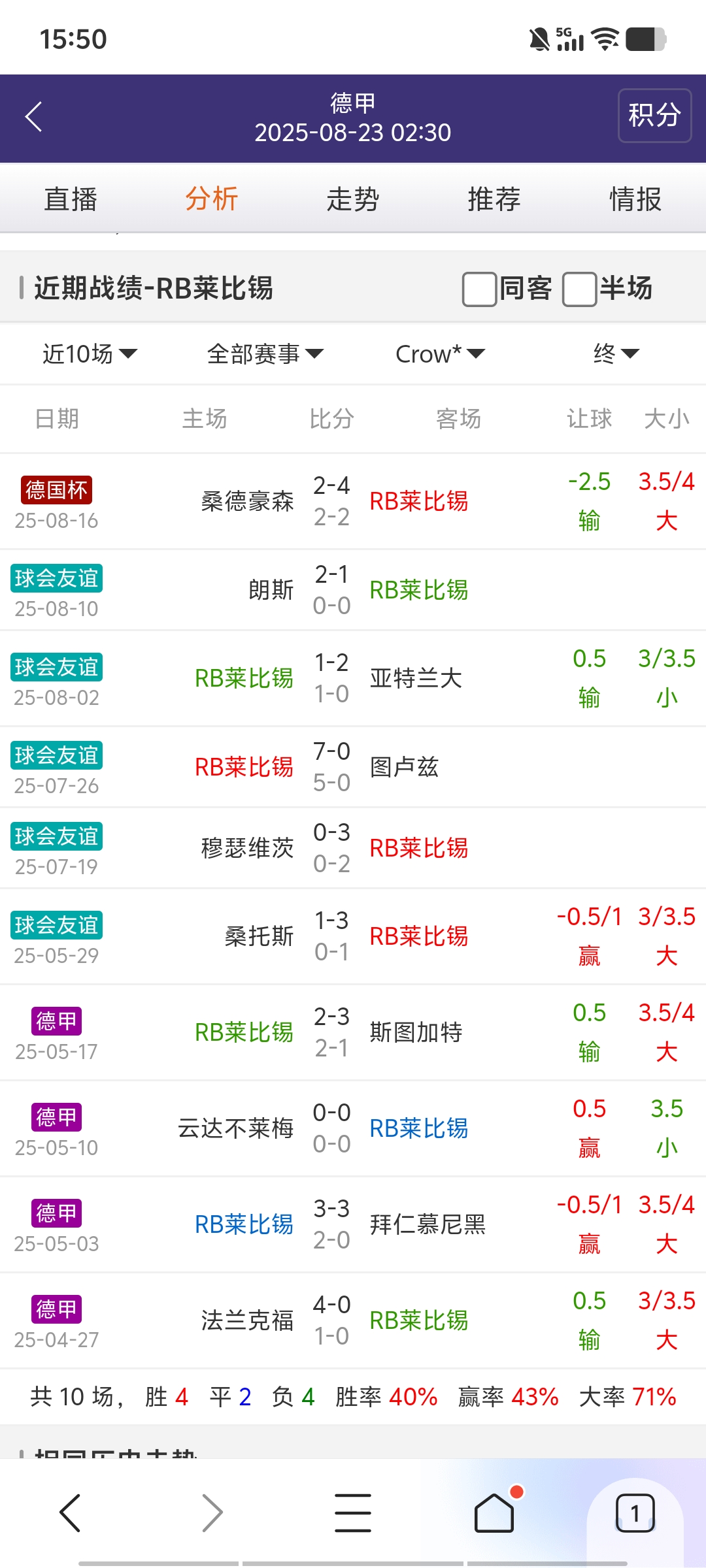
Task: Check the 同客 checkbox
Action: pyautogui.click(x=479, y=289)
